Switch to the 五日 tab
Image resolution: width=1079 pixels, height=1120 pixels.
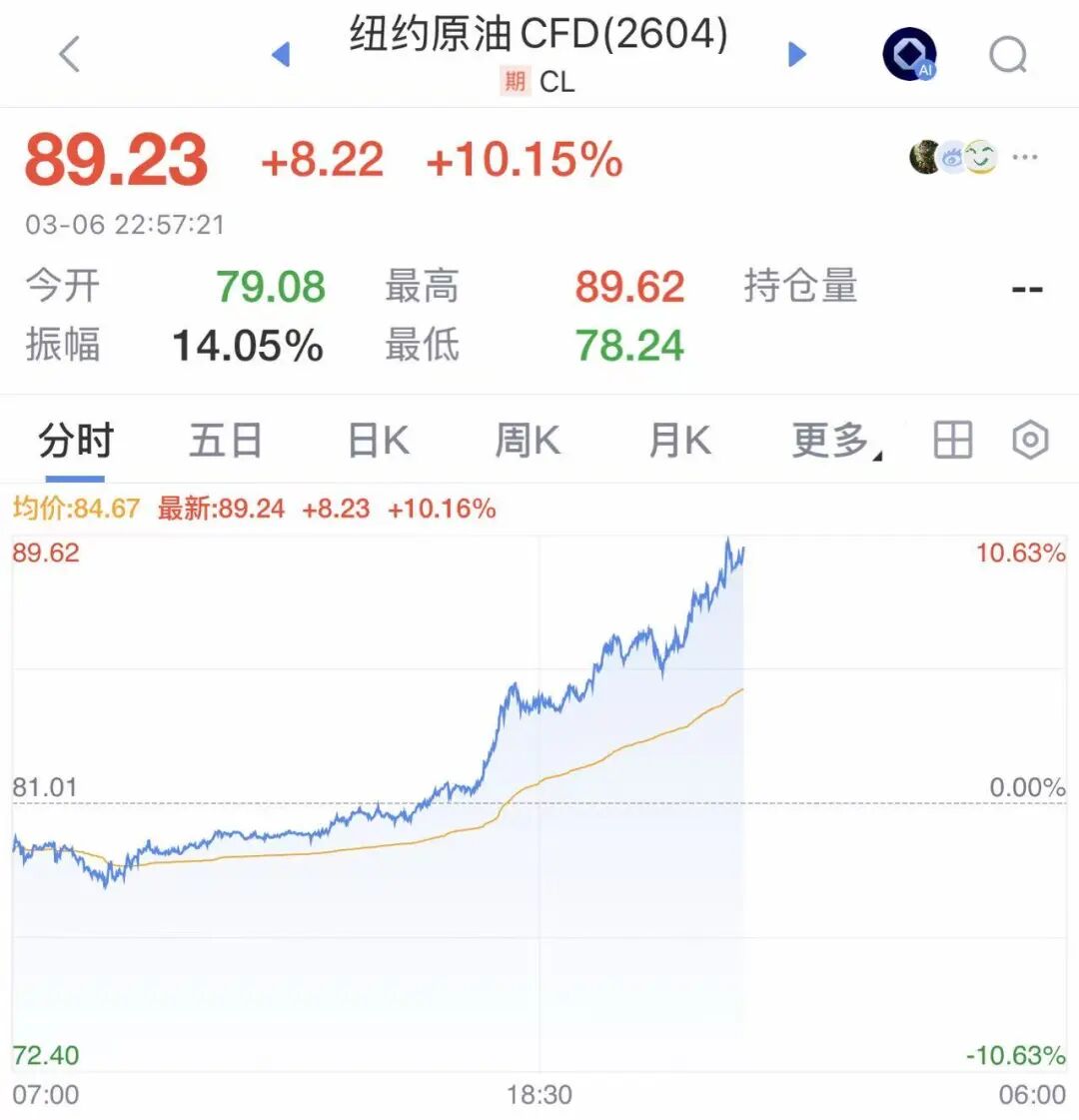tap(226, 441)
